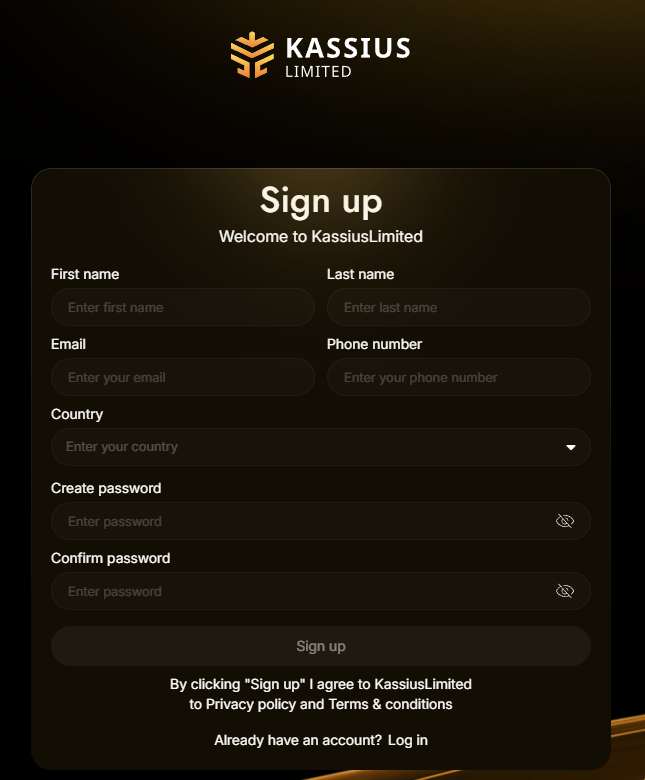Tap the Confirm password field
This screenshot has width=645, height=780.
(300, 591)
